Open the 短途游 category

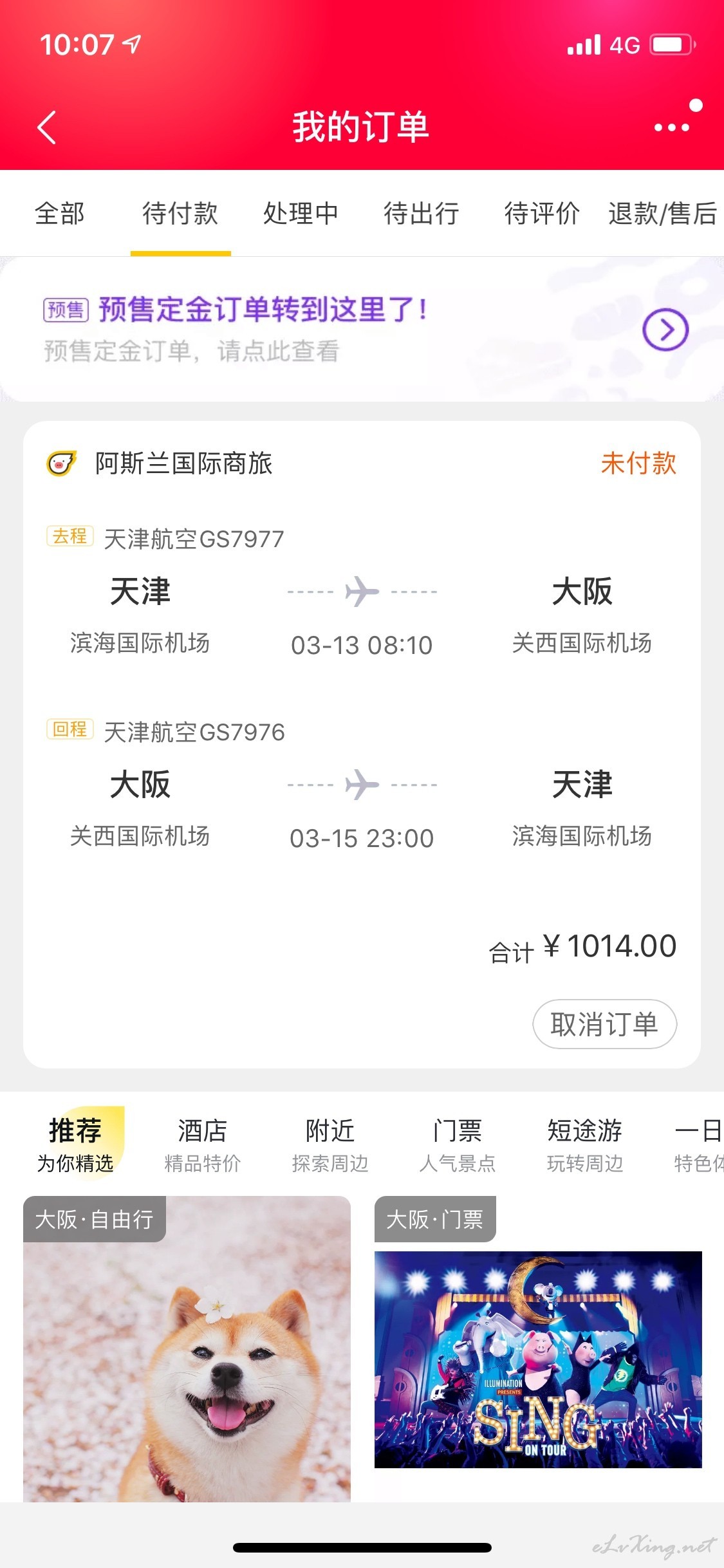(585, 1144)
